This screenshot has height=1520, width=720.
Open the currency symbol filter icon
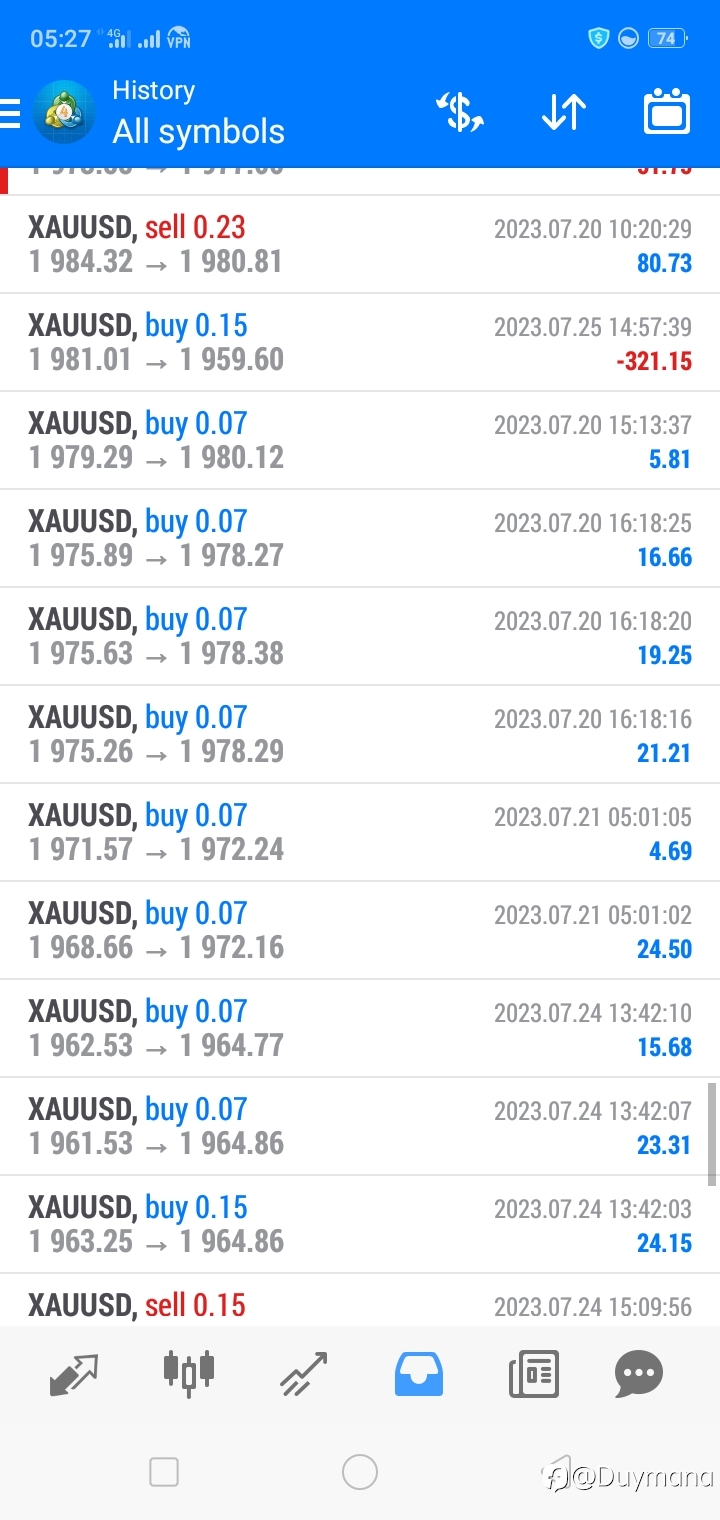[x=460, y=112]
